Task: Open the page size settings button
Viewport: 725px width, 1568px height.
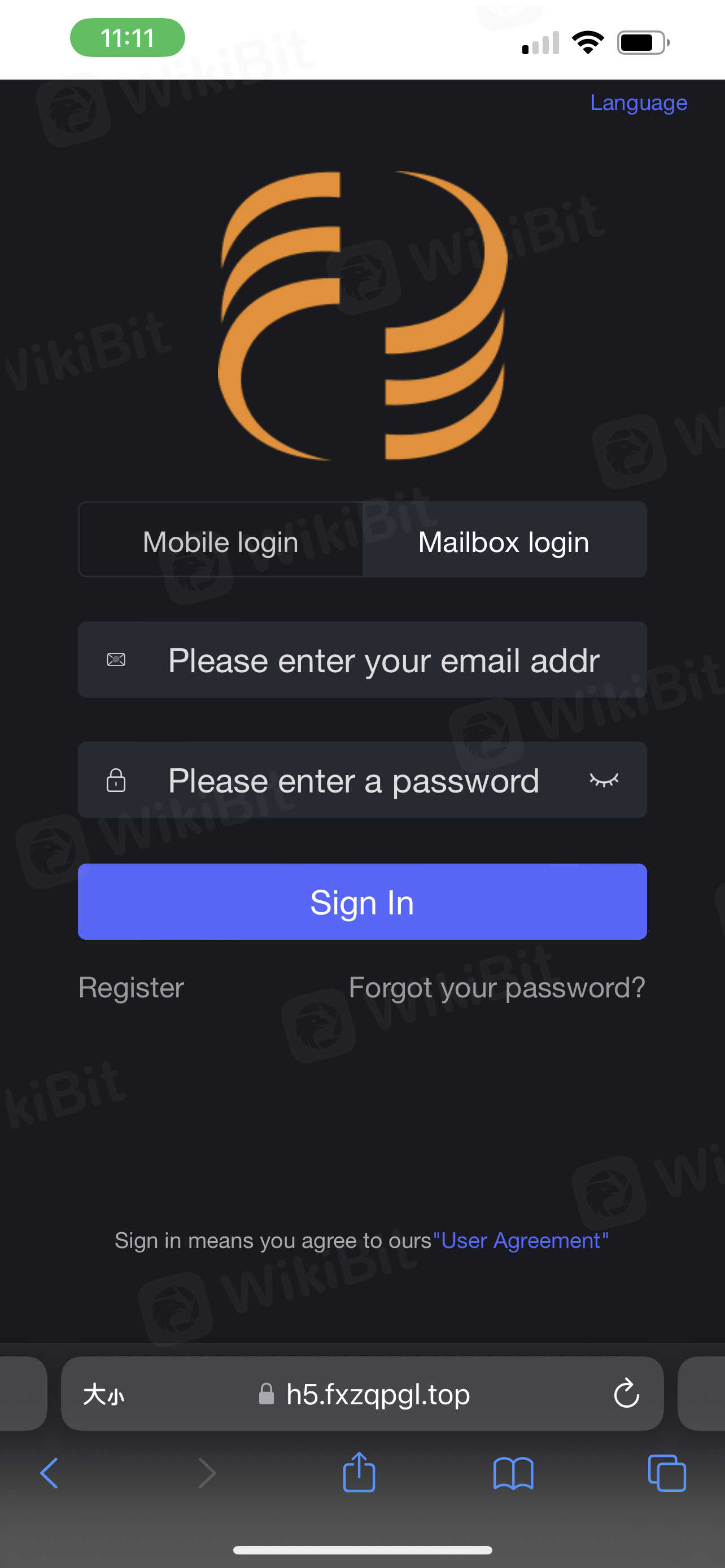Action: pyautogui.click(x=103, y=1394)
